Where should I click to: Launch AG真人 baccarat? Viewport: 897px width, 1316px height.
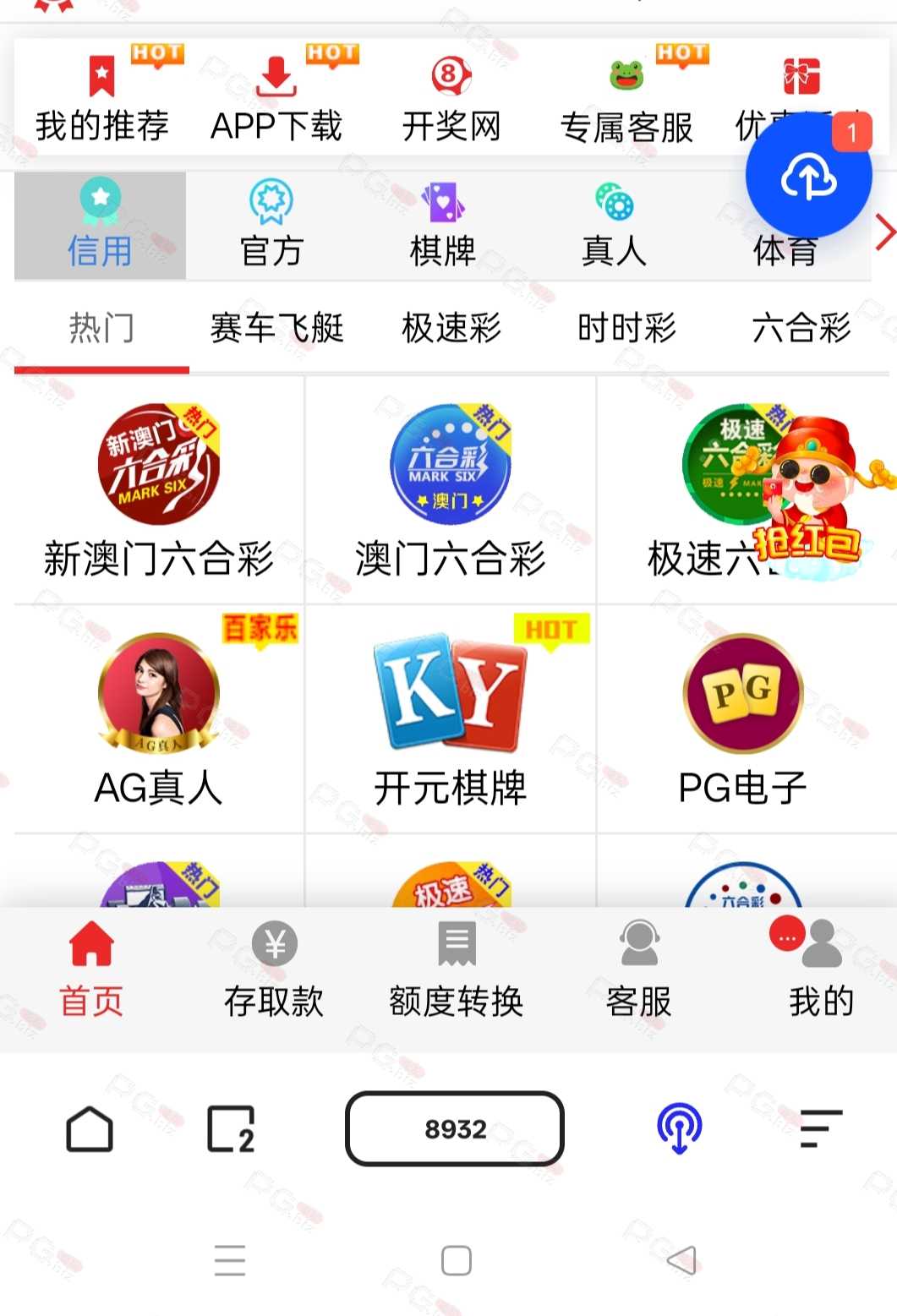[x=159, y=718]
